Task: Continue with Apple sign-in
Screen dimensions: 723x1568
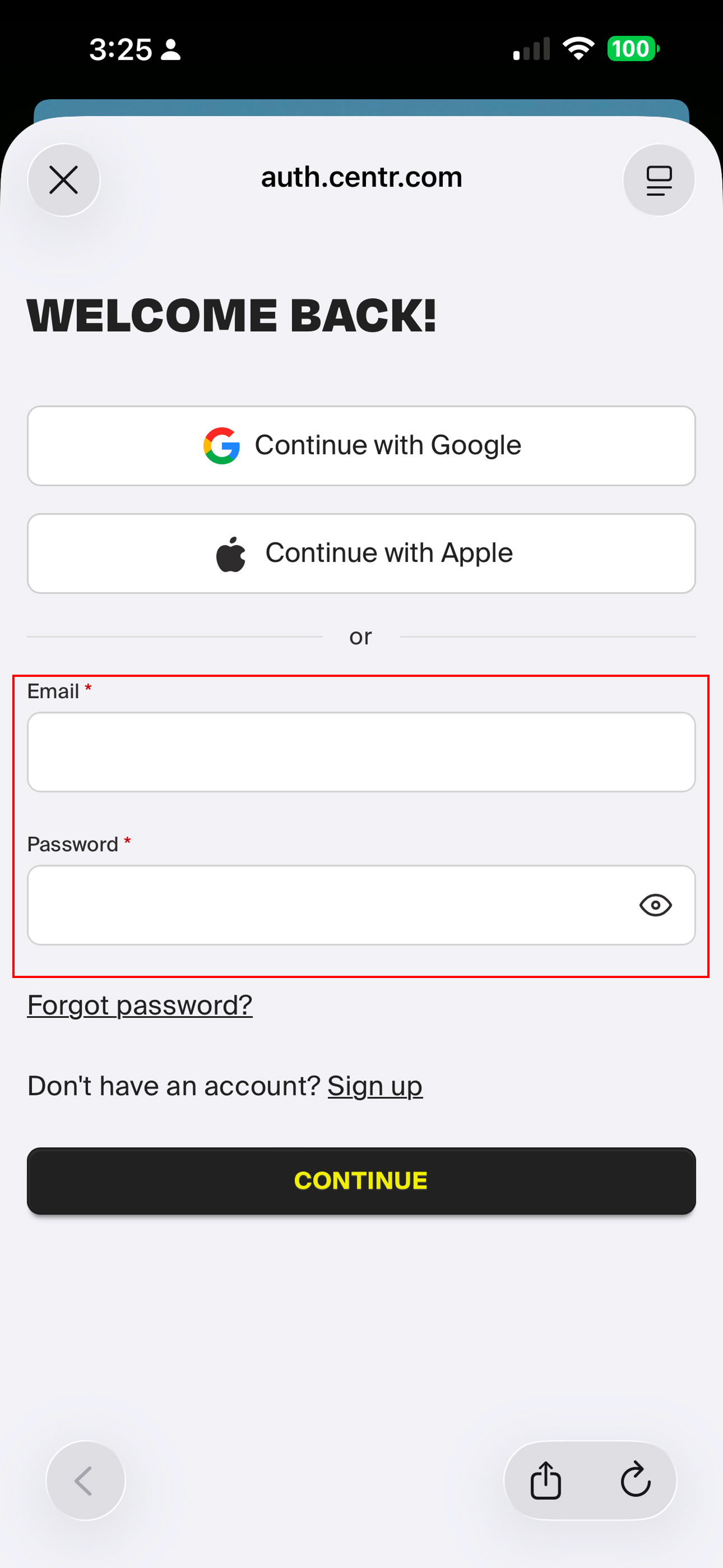Action: click(x=361, y=554)
